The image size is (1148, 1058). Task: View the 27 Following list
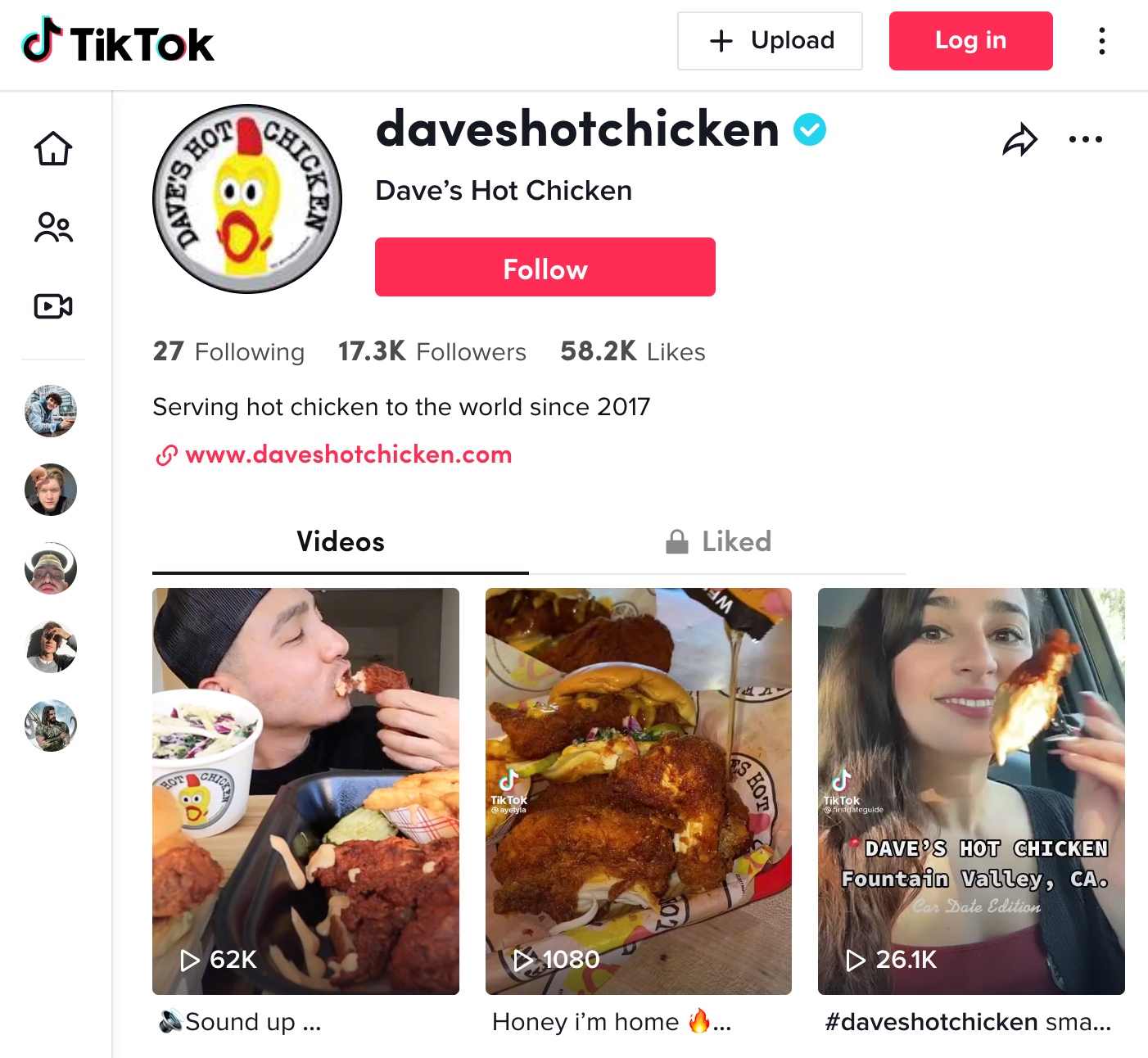tap(228, 351)
